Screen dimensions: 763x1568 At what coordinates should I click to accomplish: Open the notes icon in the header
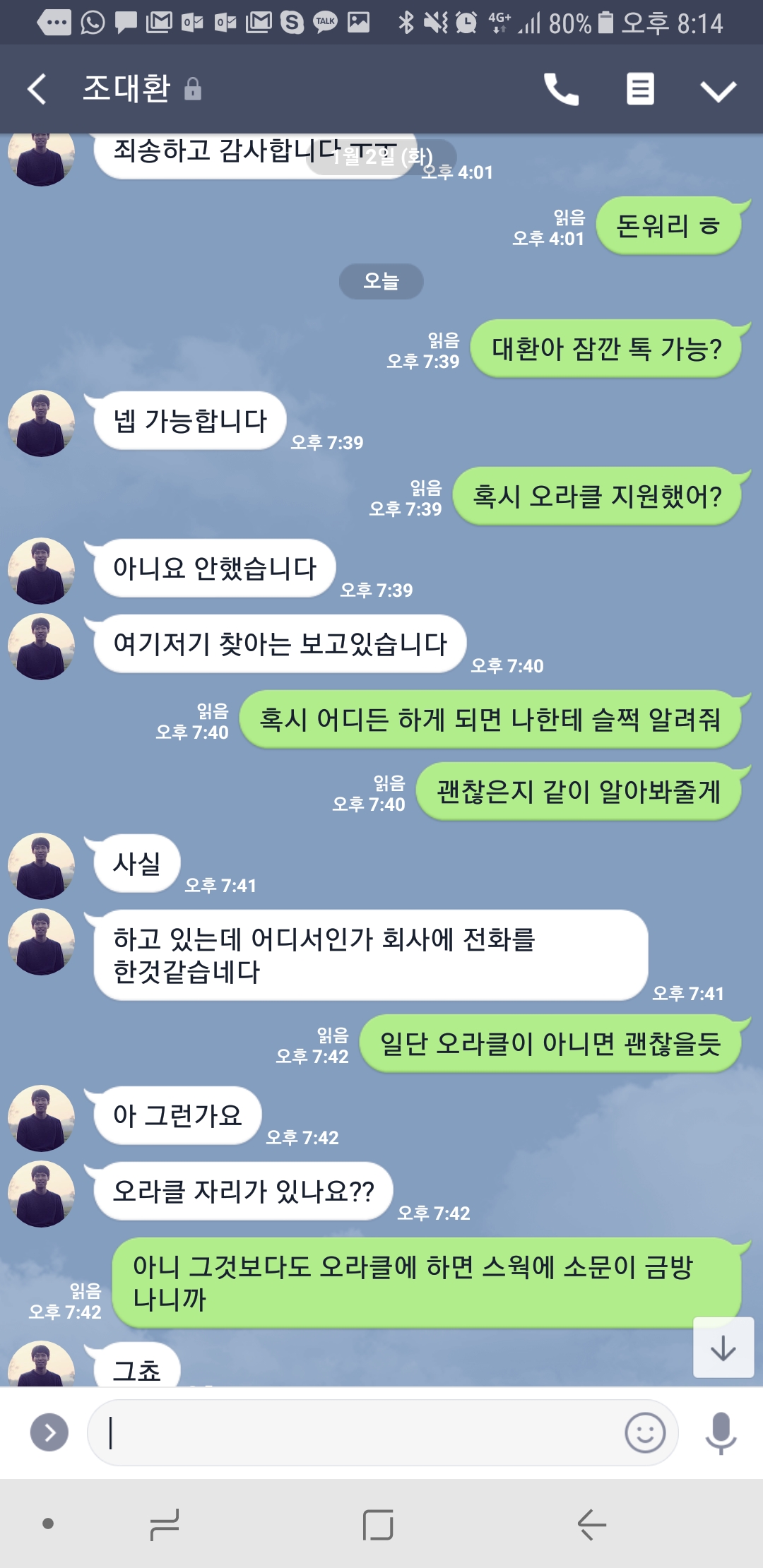(x=640, y=90)
